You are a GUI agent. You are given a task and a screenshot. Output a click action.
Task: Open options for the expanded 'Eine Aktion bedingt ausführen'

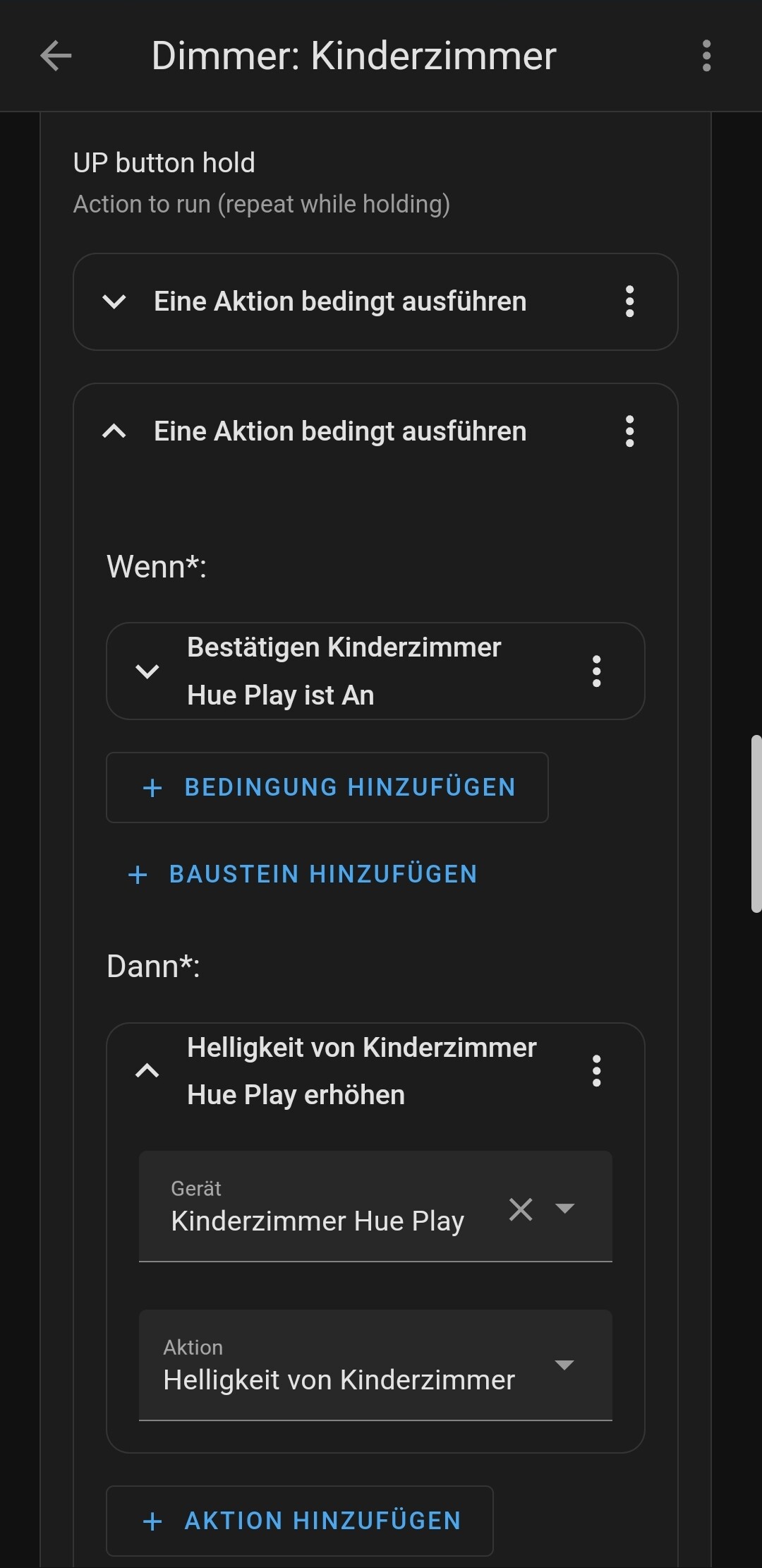click(x=629, y=431)
